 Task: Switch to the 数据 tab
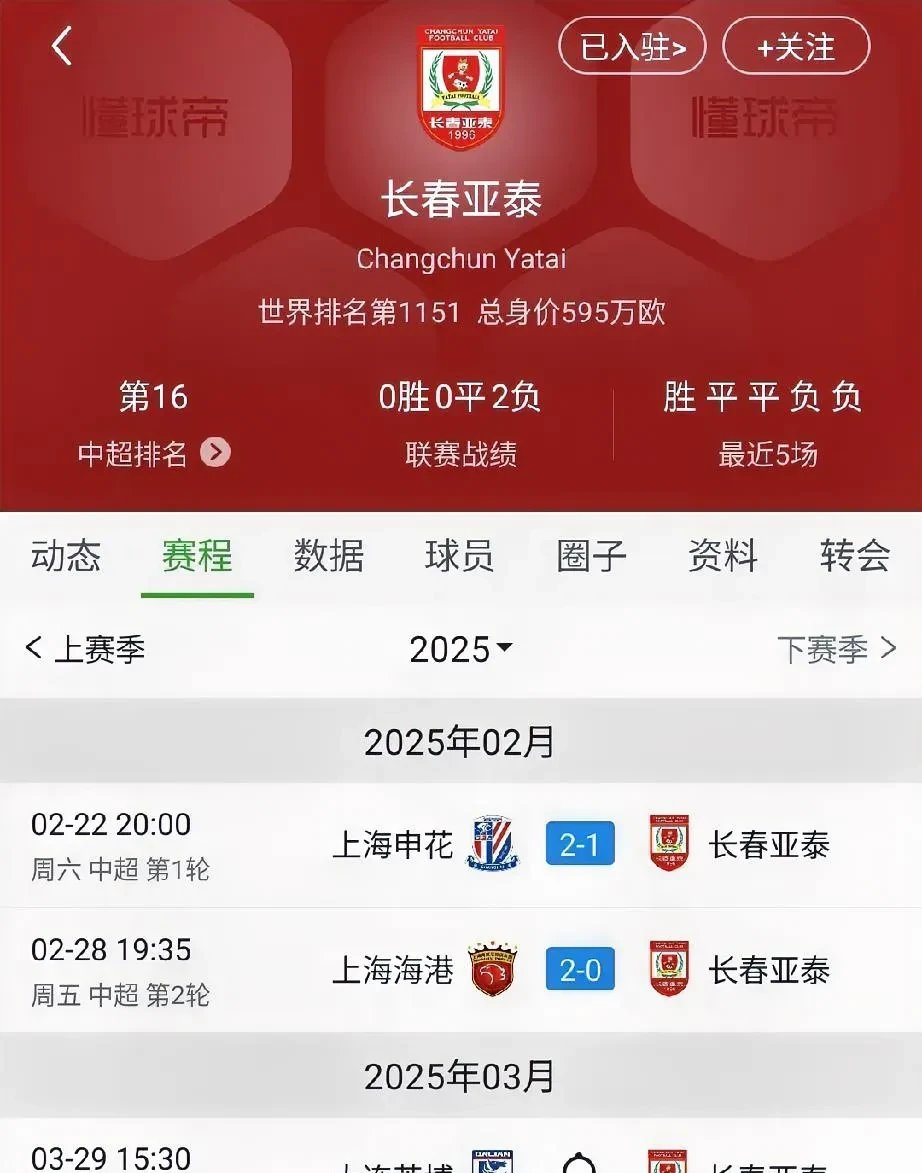coord(330,557)
